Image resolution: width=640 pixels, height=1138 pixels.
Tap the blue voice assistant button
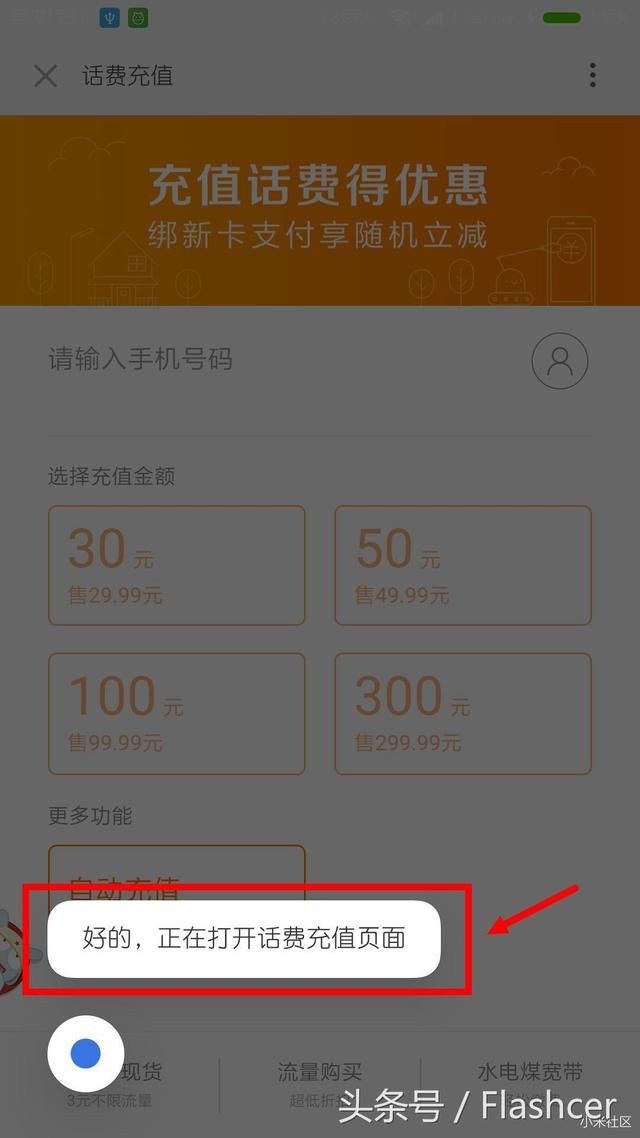point(86,1052)
